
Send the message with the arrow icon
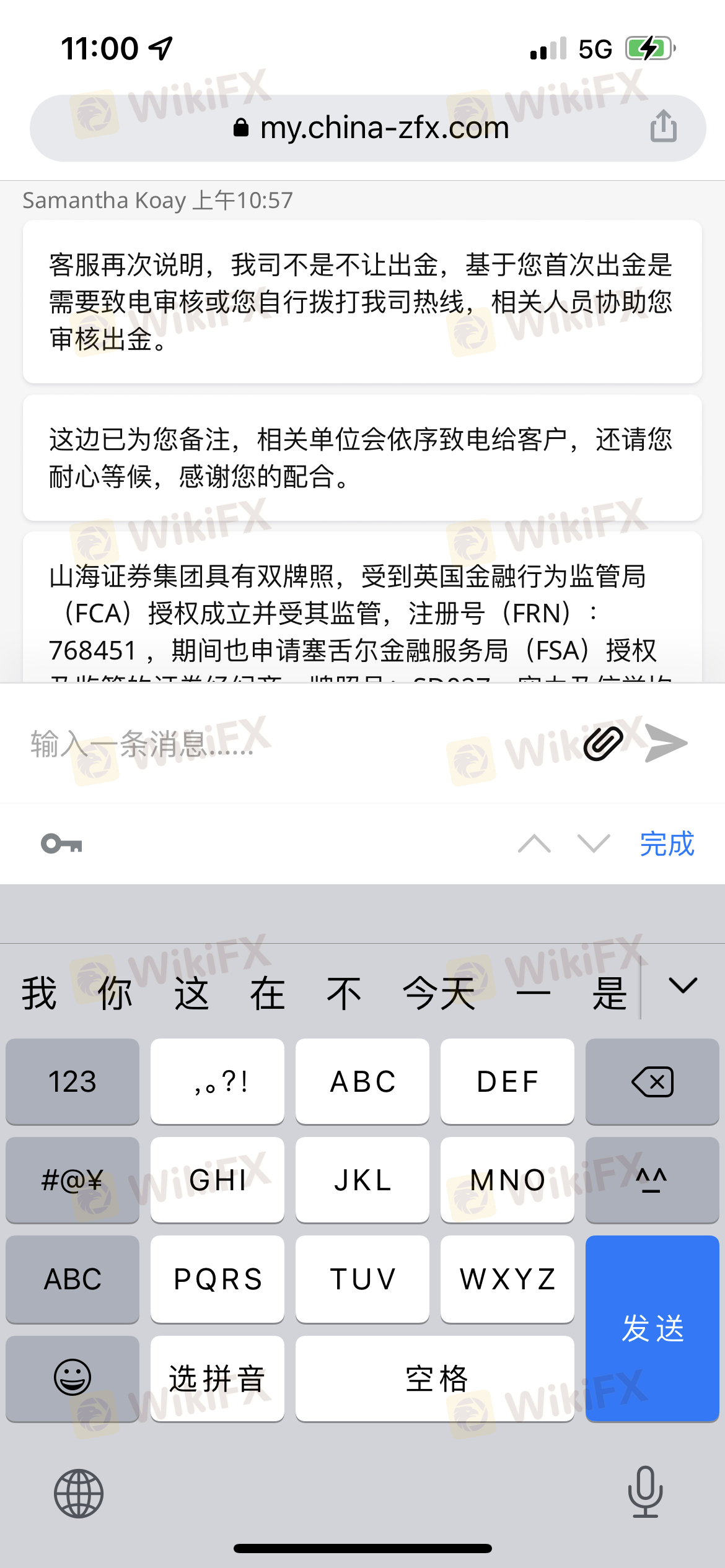pos(666,743)
